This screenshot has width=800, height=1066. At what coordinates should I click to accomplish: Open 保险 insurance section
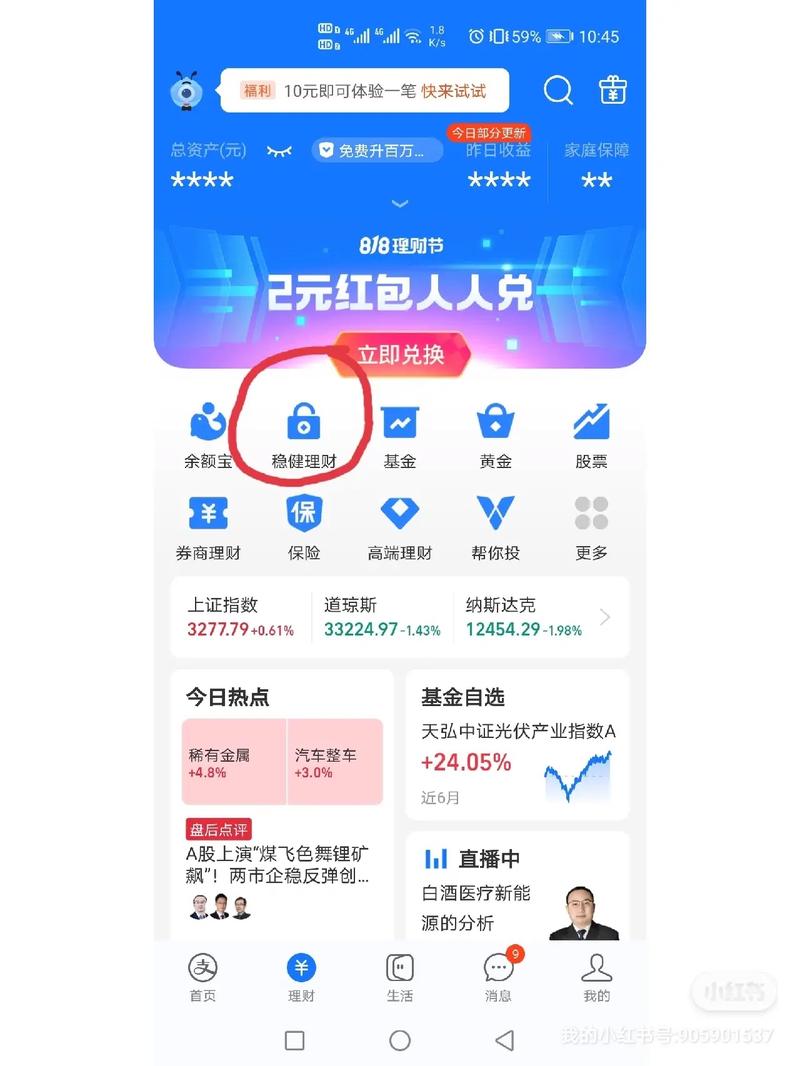304,527
